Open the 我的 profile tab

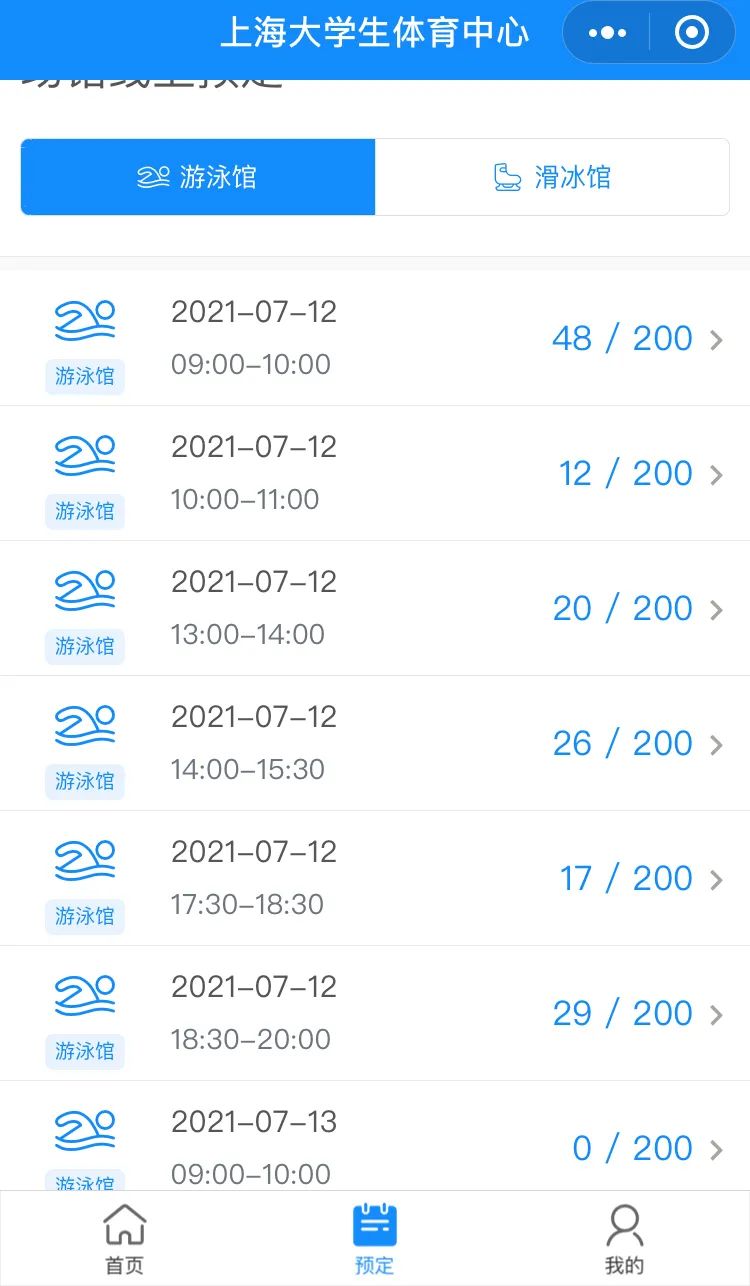[624, 1238]
